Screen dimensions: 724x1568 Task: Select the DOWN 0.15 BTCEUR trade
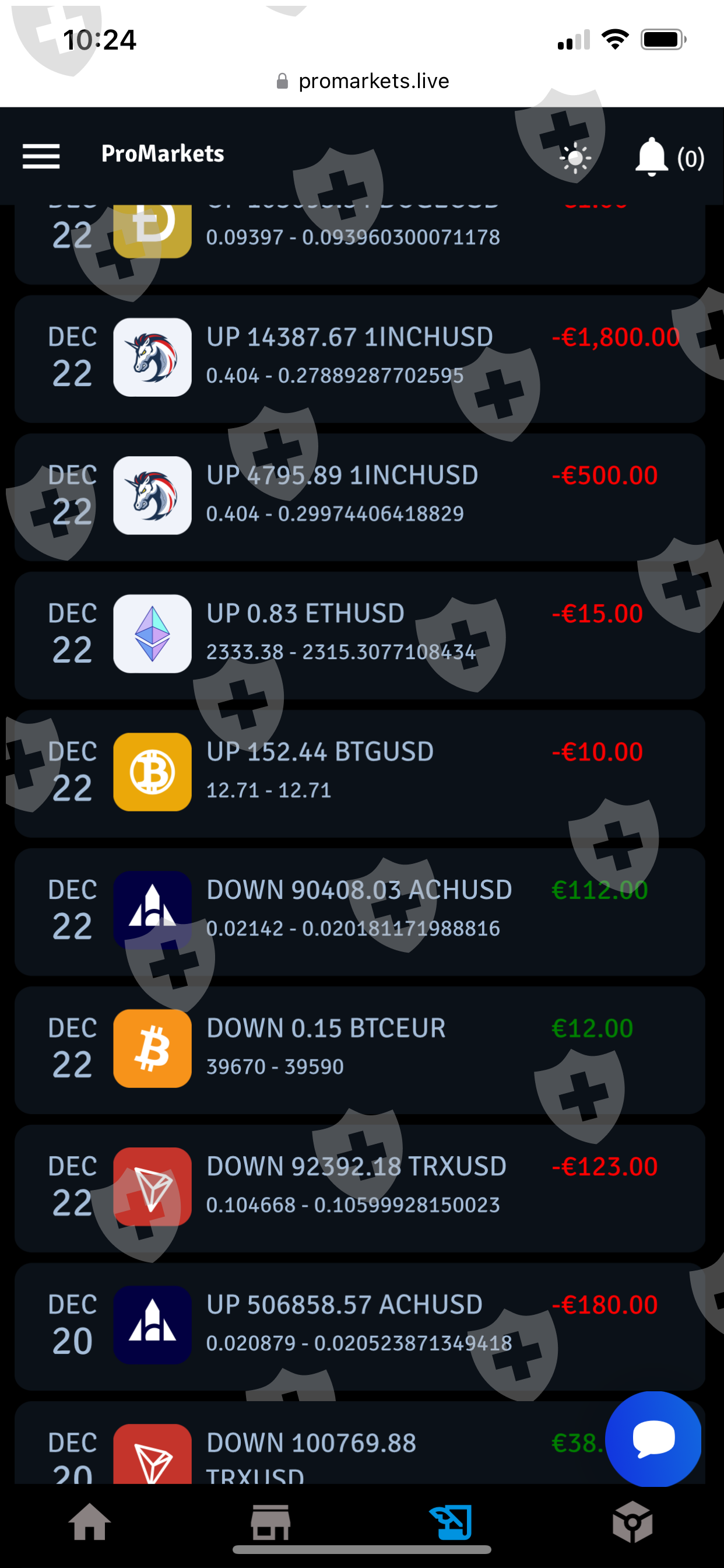coord(360,1050)
